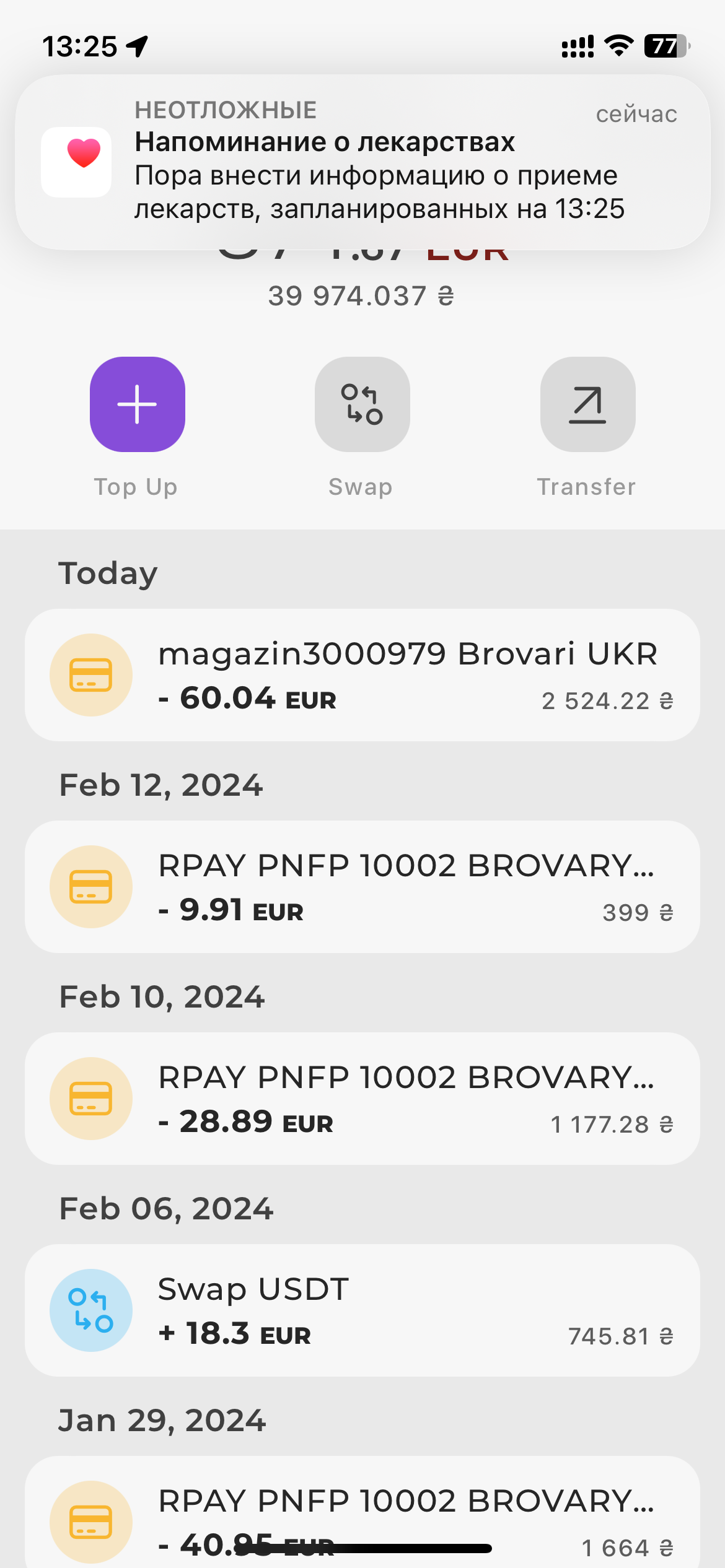View the Feb 10 RPAY transaction of 28.89 EUR
The width and height of the screenshot is (725, 1568).
(x=362, y=1099)
